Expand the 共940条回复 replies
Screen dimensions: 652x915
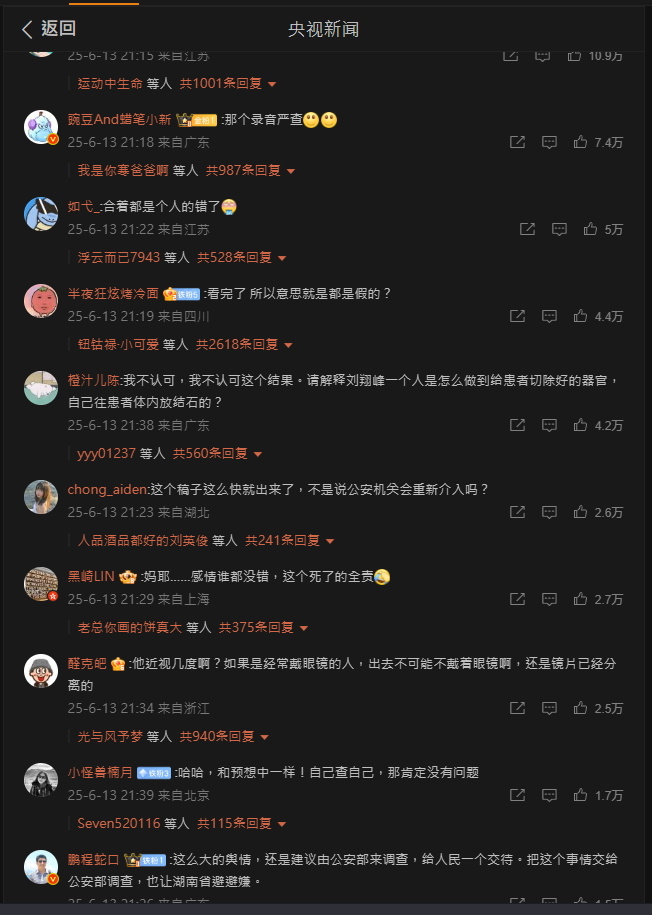click(225, 736)
